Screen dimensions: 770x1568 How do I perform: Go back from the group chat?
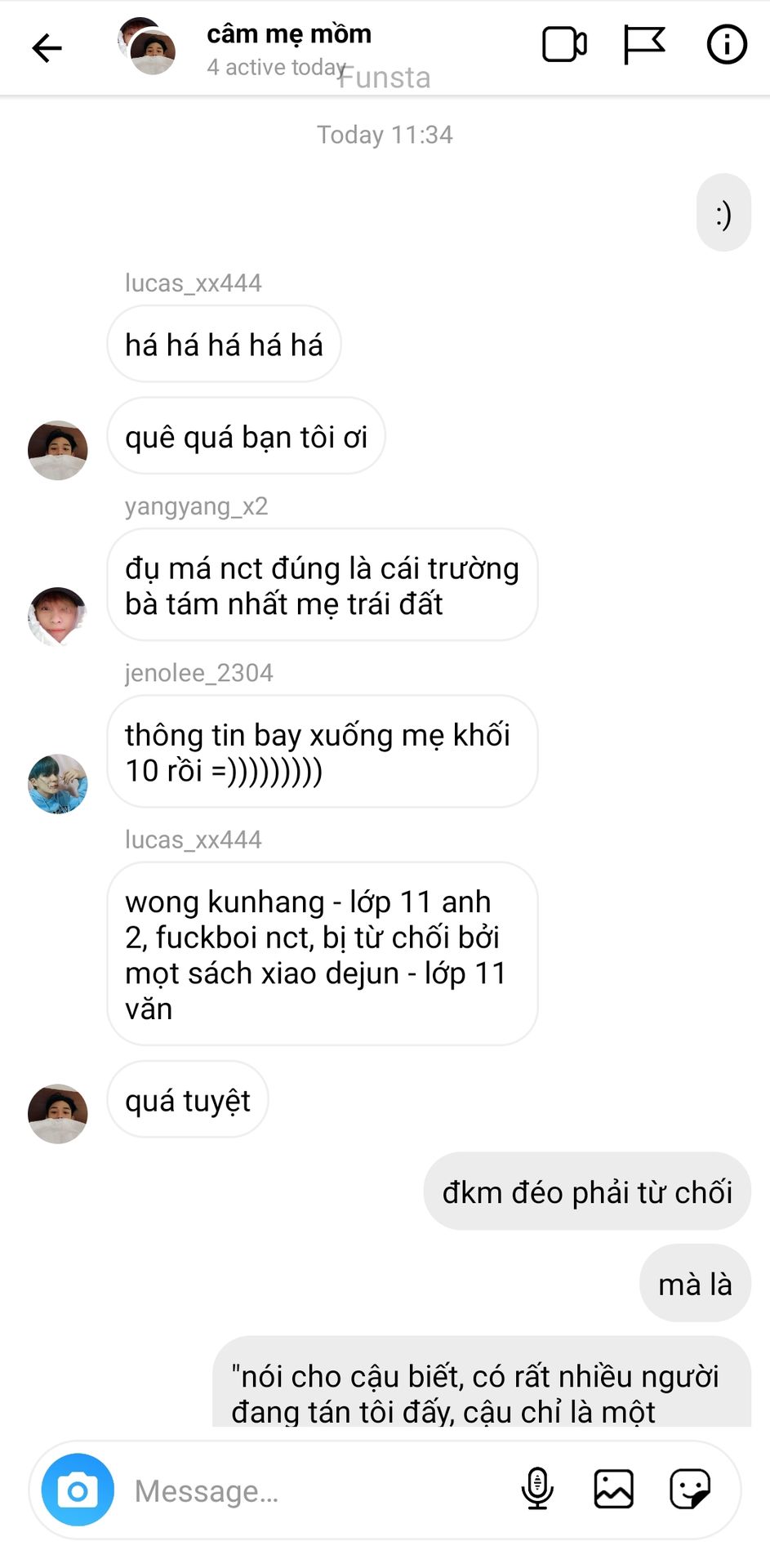pos(47,48)
